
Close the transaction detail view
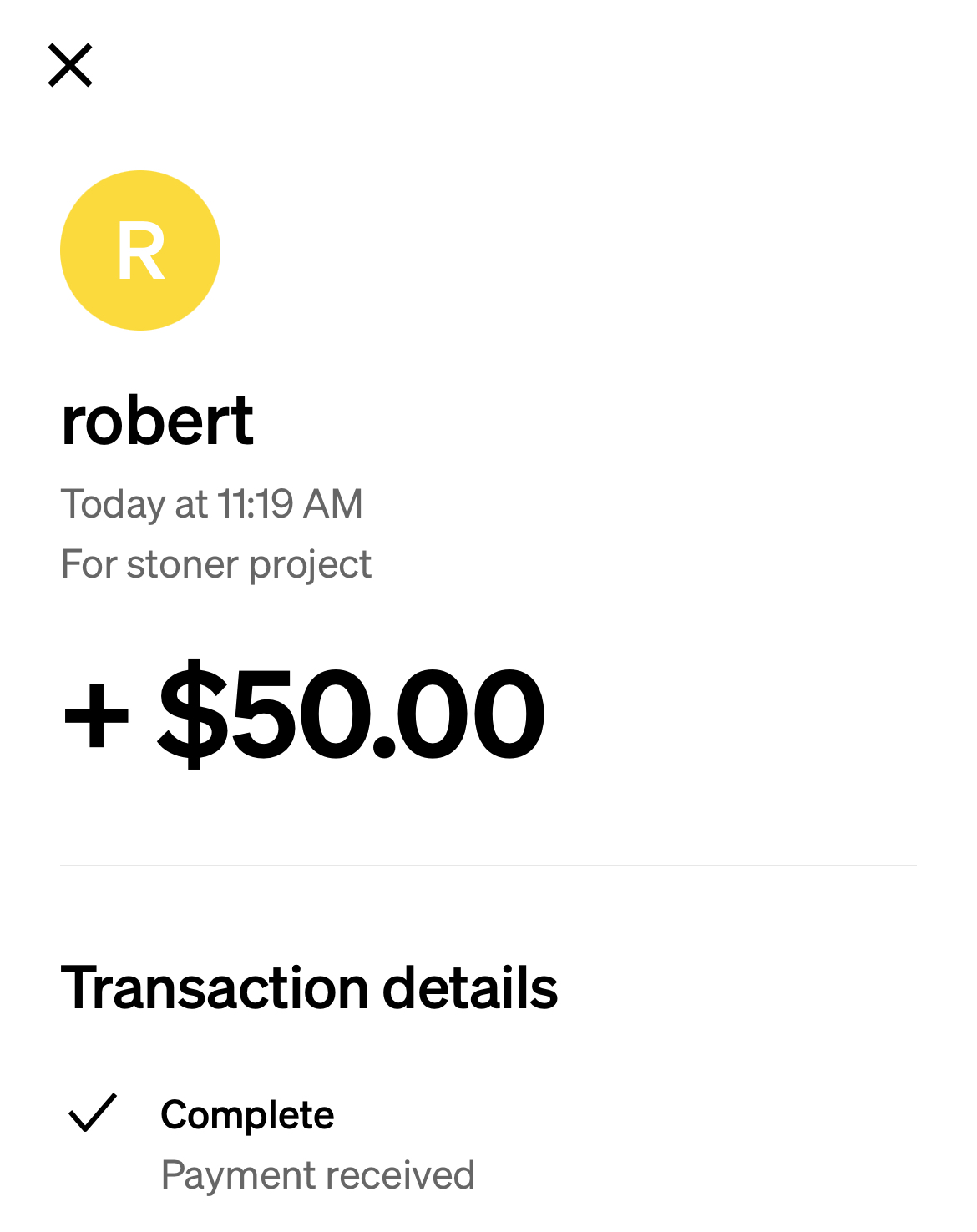click(x=71, y=65)
